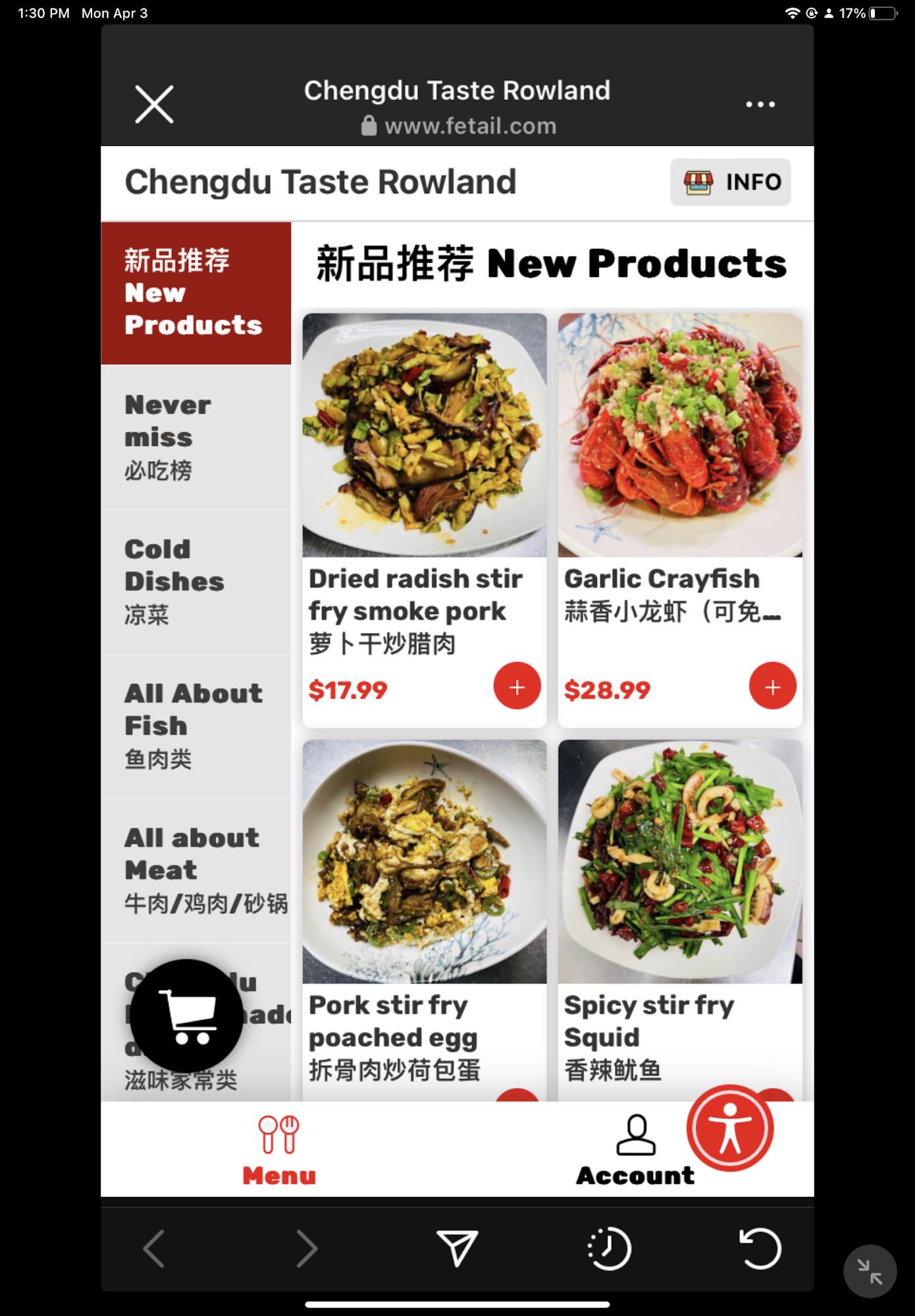Share the page via the send icon
Viewport: 915px width, 1316px height.
pyautogui.click(x=457, y=1248)
